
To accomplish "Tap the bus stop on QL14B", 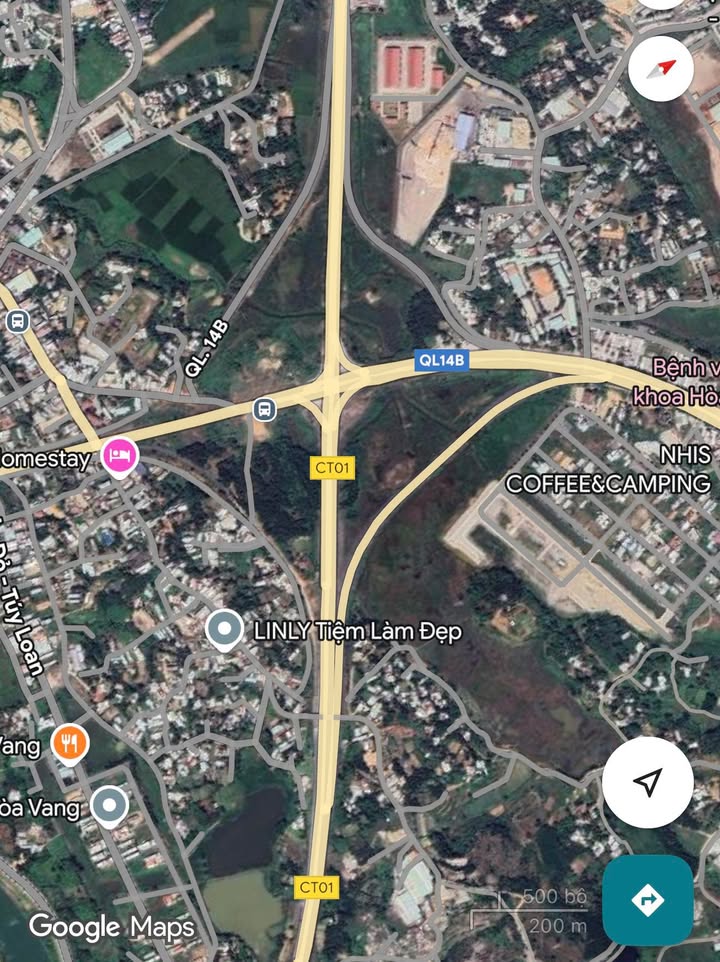I will 264,408.
